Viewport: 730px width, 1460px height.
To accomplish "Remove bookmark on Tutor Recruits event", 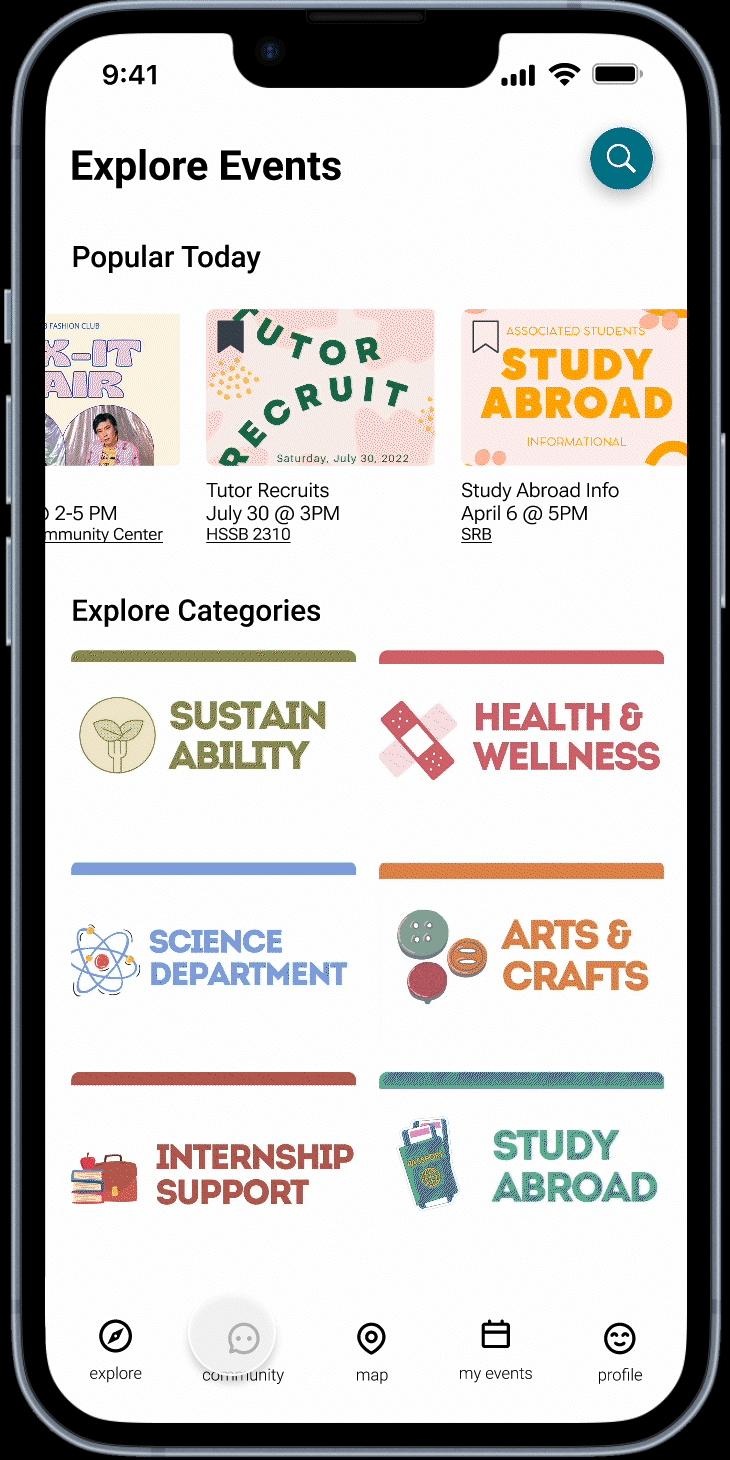I will click(230, 336).
